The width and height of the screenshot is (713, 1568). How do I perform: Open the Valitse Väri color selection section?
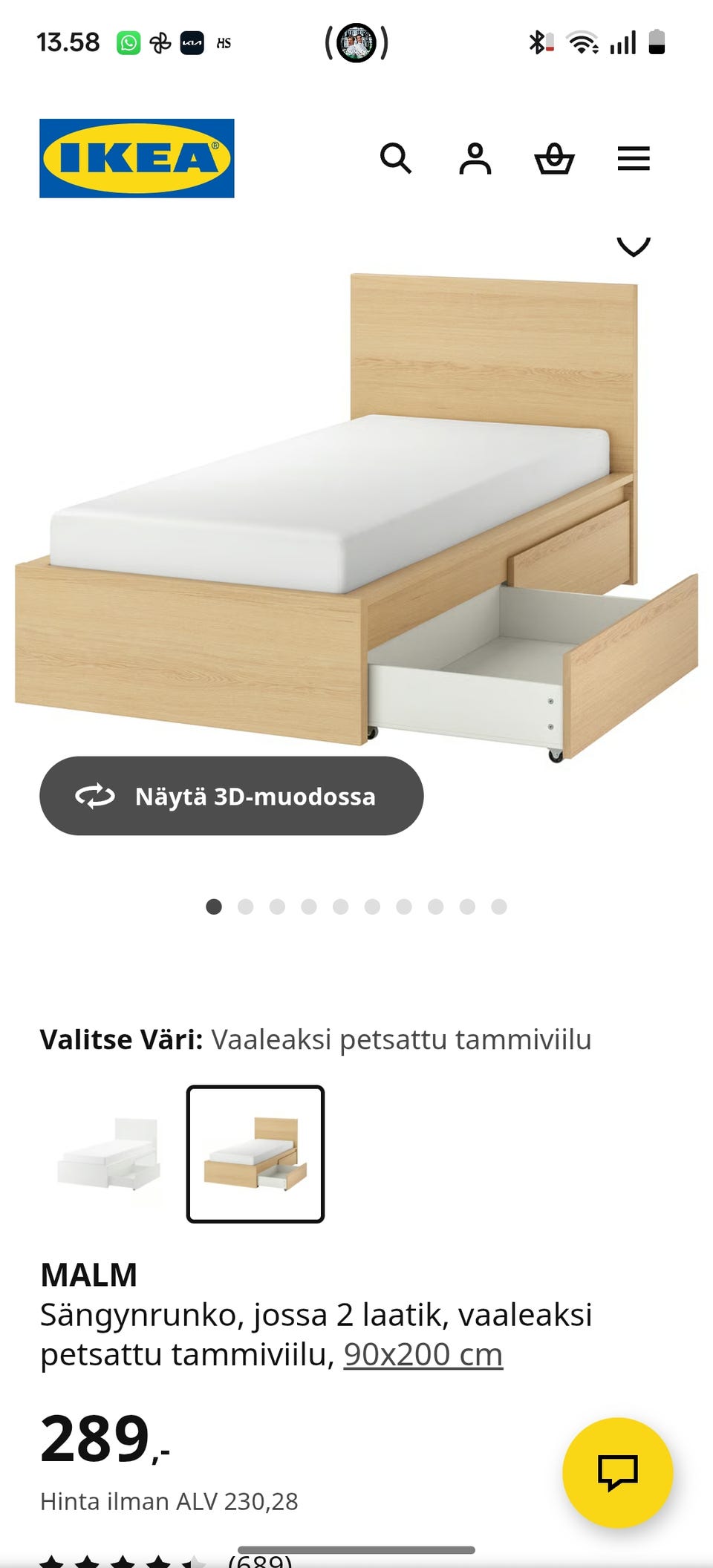tap(121, 1039)
